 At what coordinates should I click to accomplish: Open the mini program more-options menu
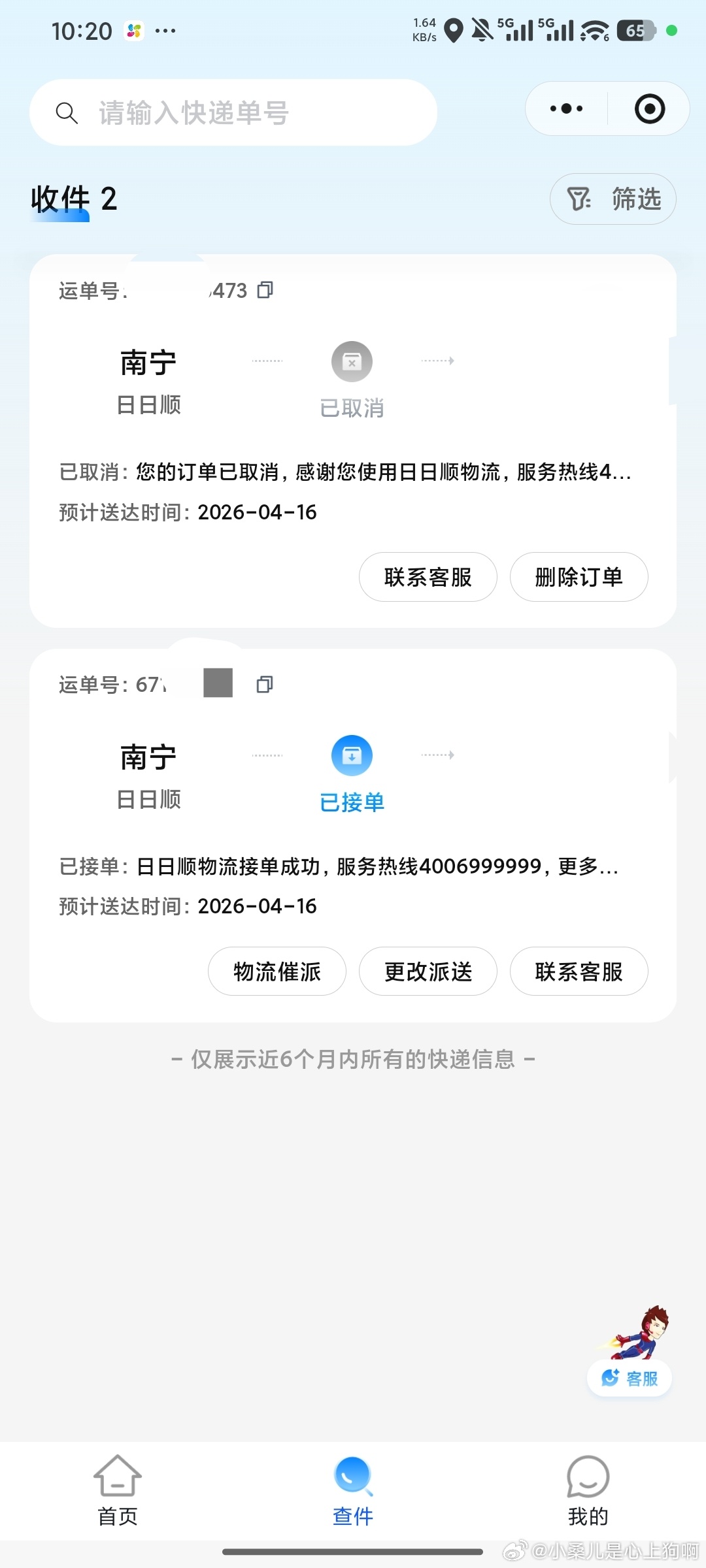pyautogui.click(x=566, y=108)
